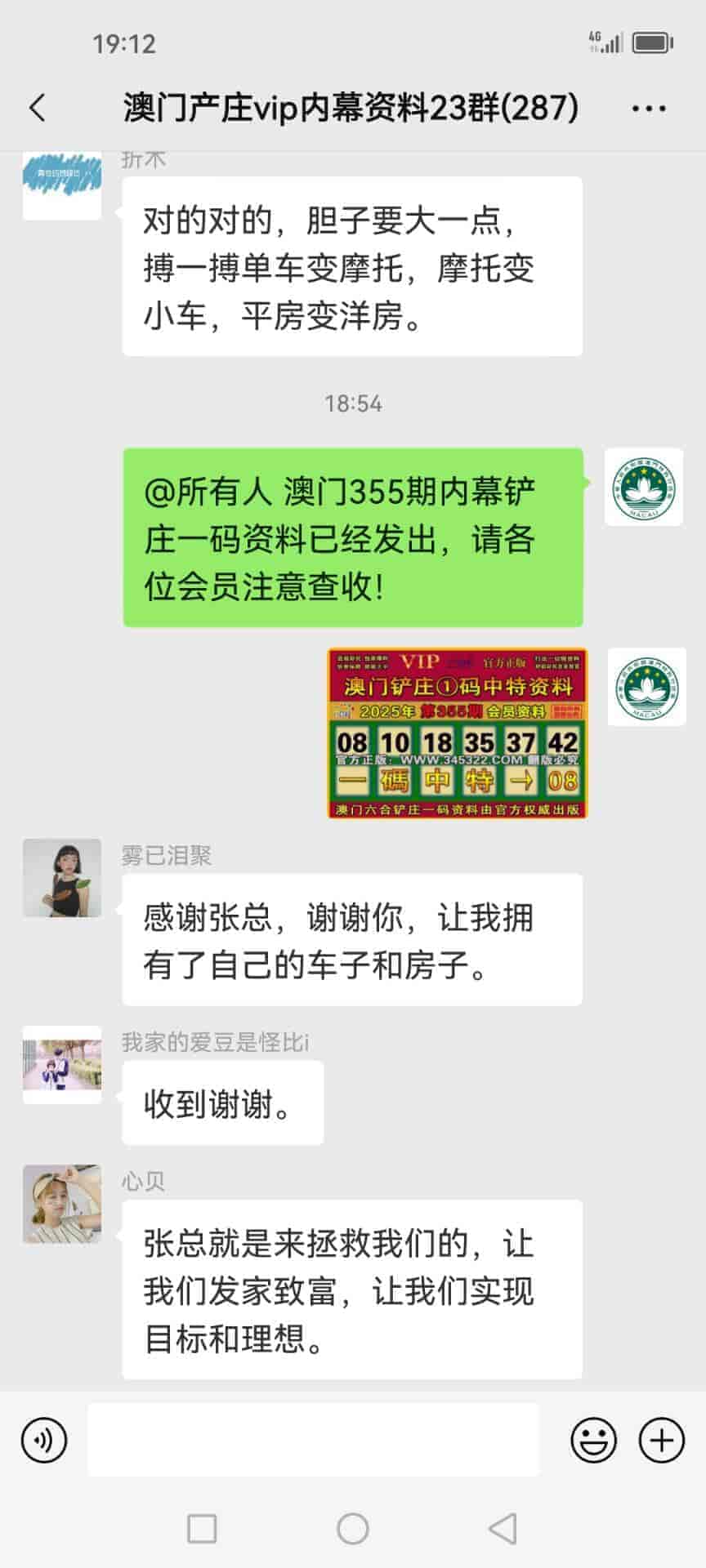Open the 澳门铲庄一码中特资料 image message

[x=457, y=733]
